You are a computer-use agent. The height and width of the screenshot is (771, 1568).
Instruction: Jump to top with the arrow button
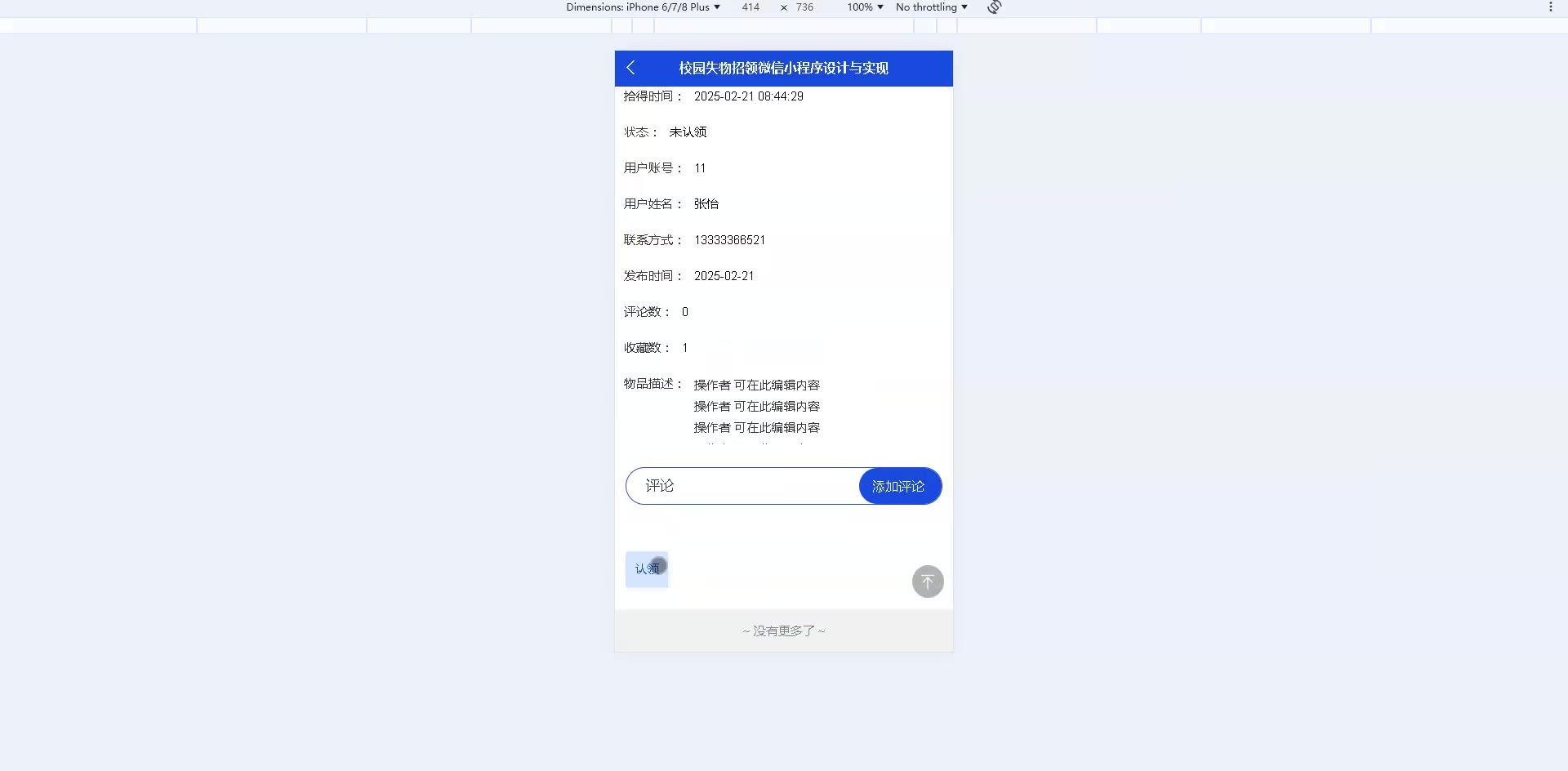point(927,582)
